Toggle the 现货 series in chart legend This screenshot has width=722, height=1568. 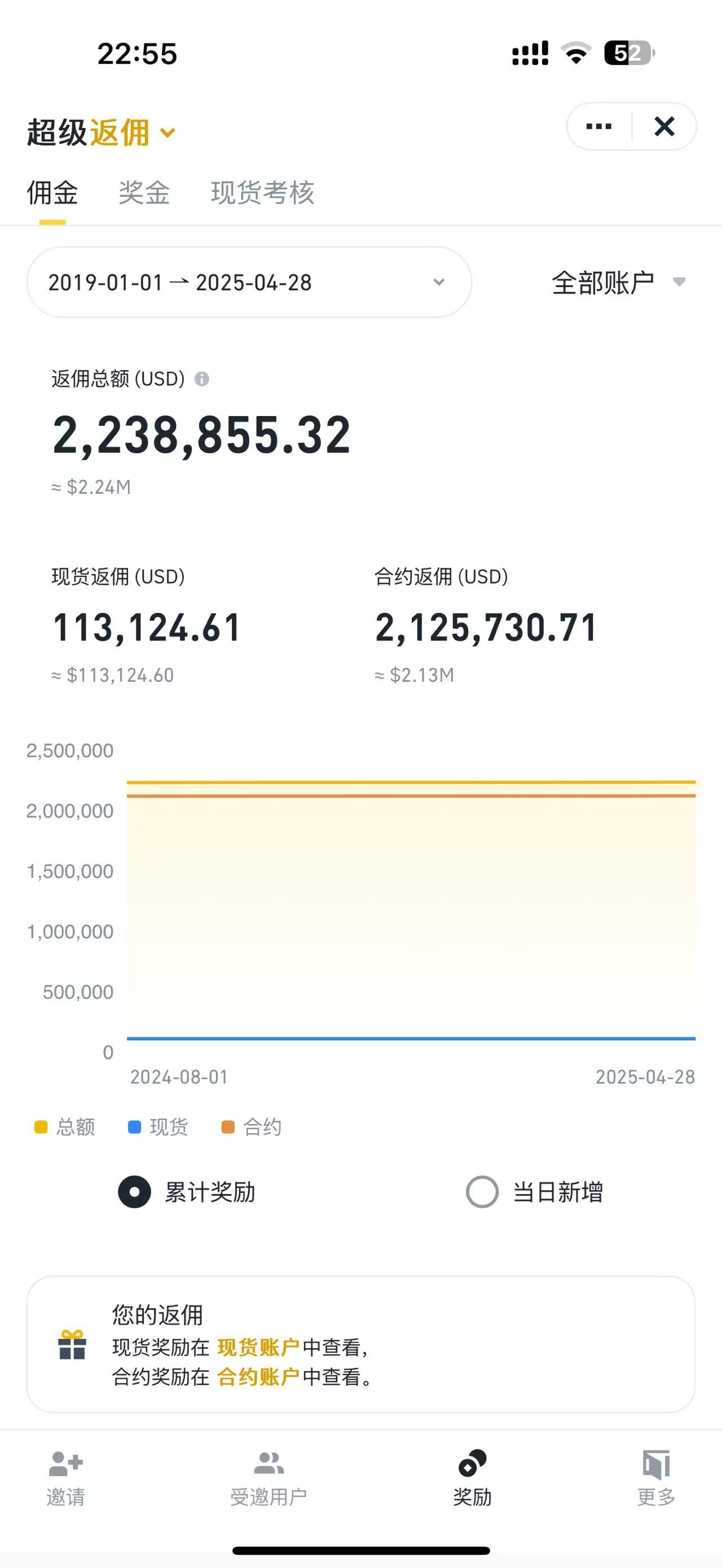tap(159, 1127)
